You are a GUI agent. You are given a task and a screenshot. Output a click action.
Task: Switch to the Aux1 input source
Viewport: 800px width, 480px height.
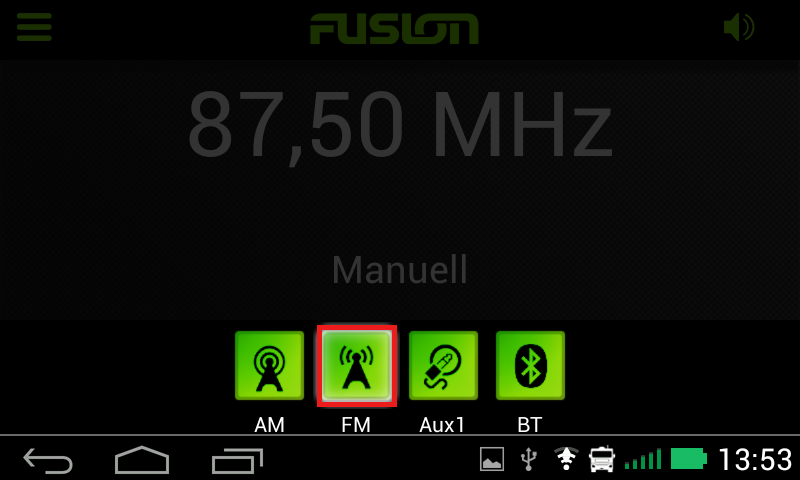pos(443,366)
